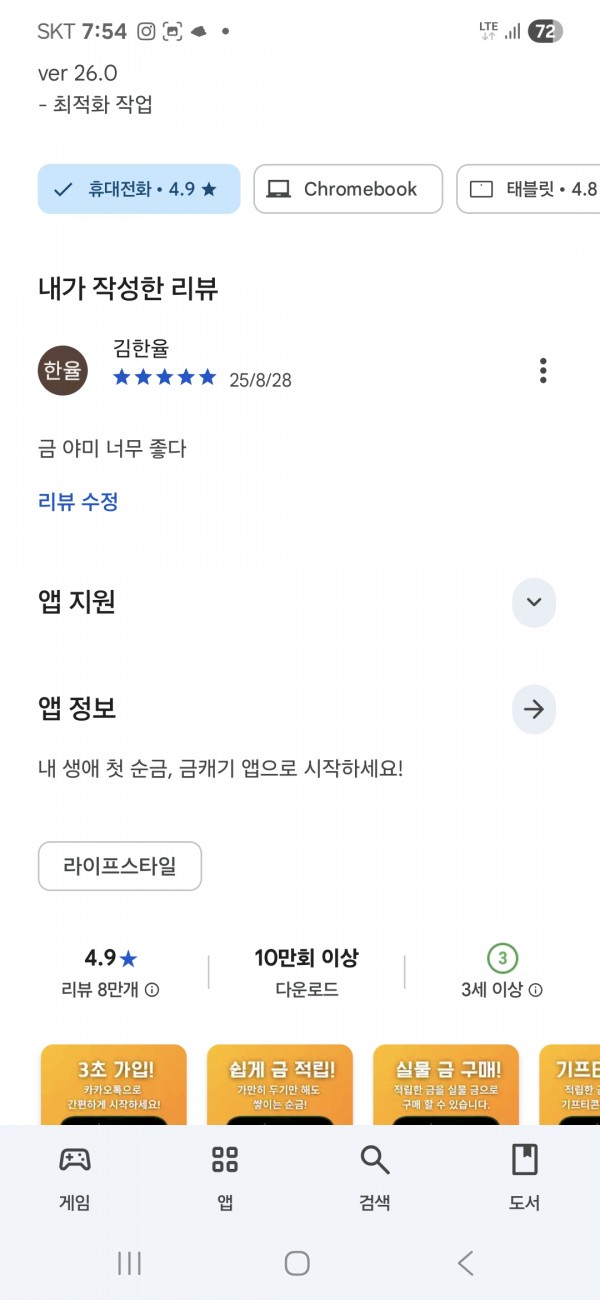Open the 쉽게 금 적립 screenshot
Viewport: 600px width, 1300px height.
click(x=280, y=1084)
